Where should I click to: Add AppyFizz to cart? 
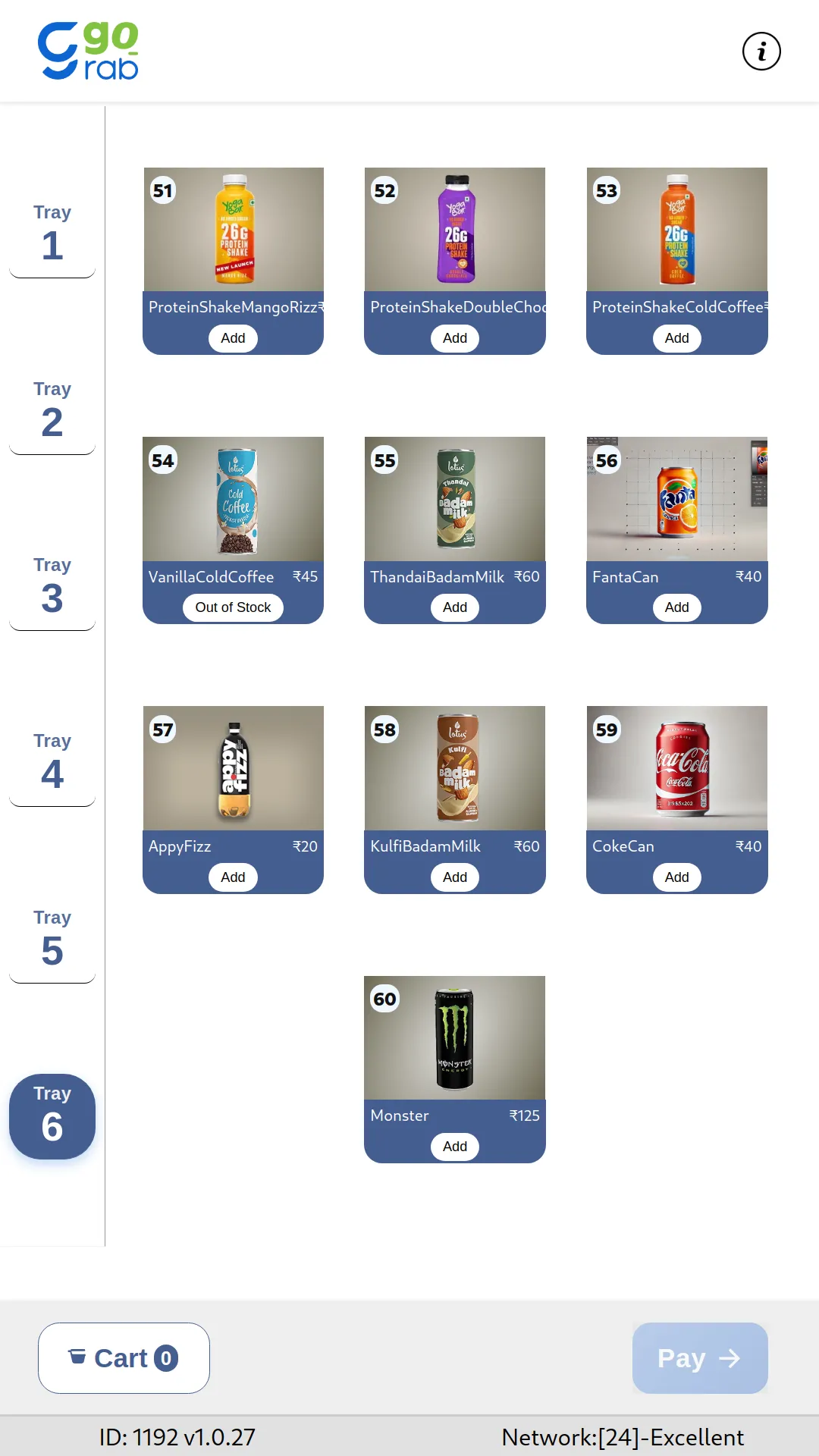[x=233, y=877]
